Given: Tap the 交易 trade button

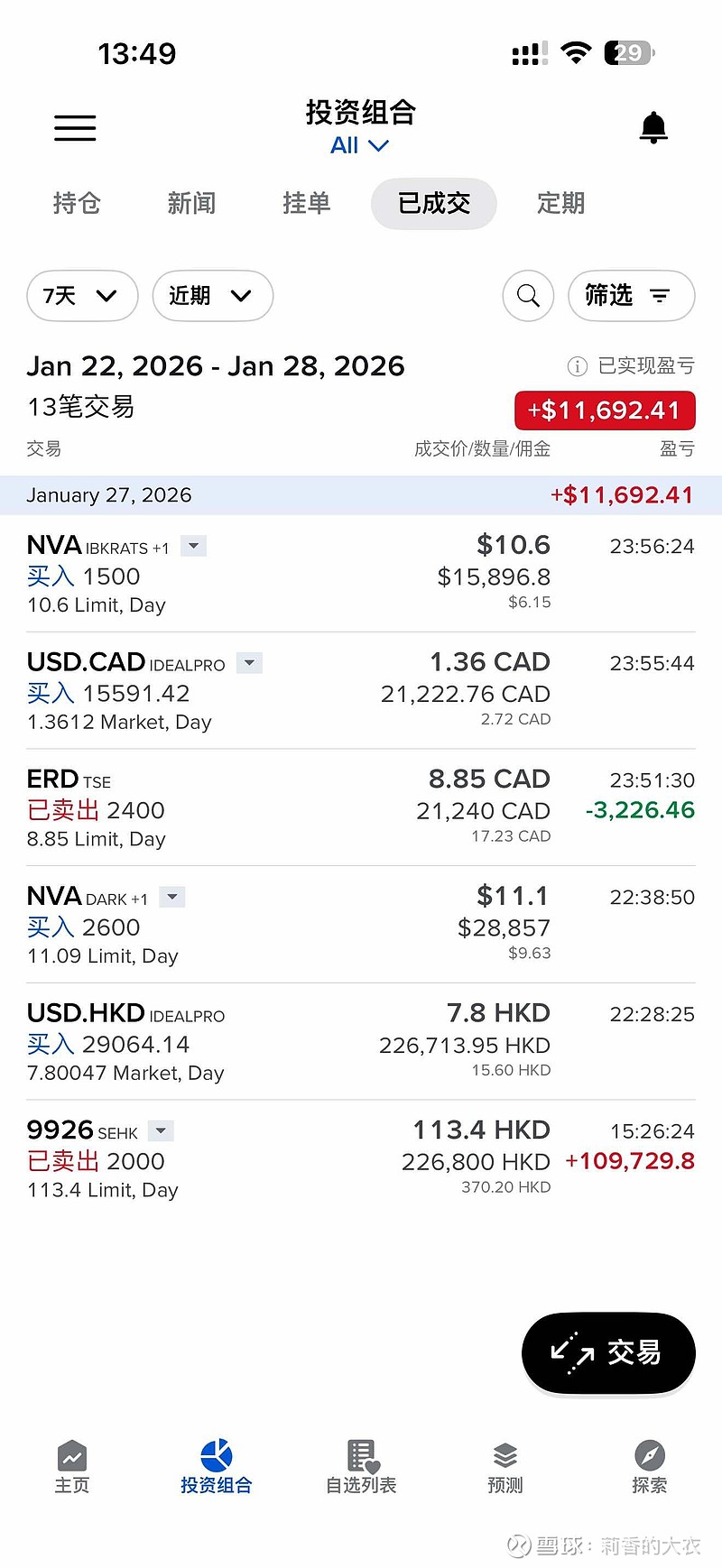Looking at the screenshot, I should tap(607, 1352).
